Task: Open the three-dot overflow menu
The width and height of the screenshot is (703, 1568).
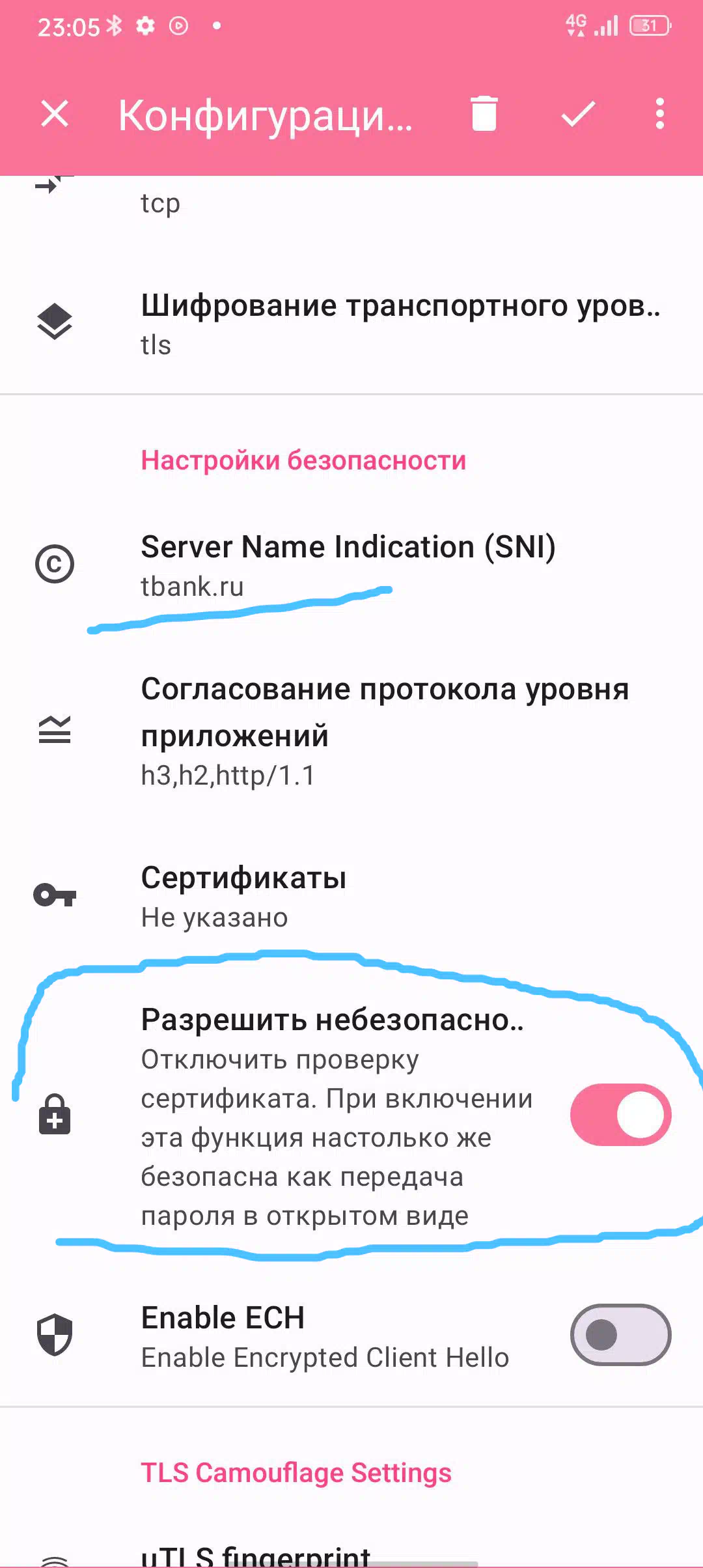Action: tap(659, 114)
